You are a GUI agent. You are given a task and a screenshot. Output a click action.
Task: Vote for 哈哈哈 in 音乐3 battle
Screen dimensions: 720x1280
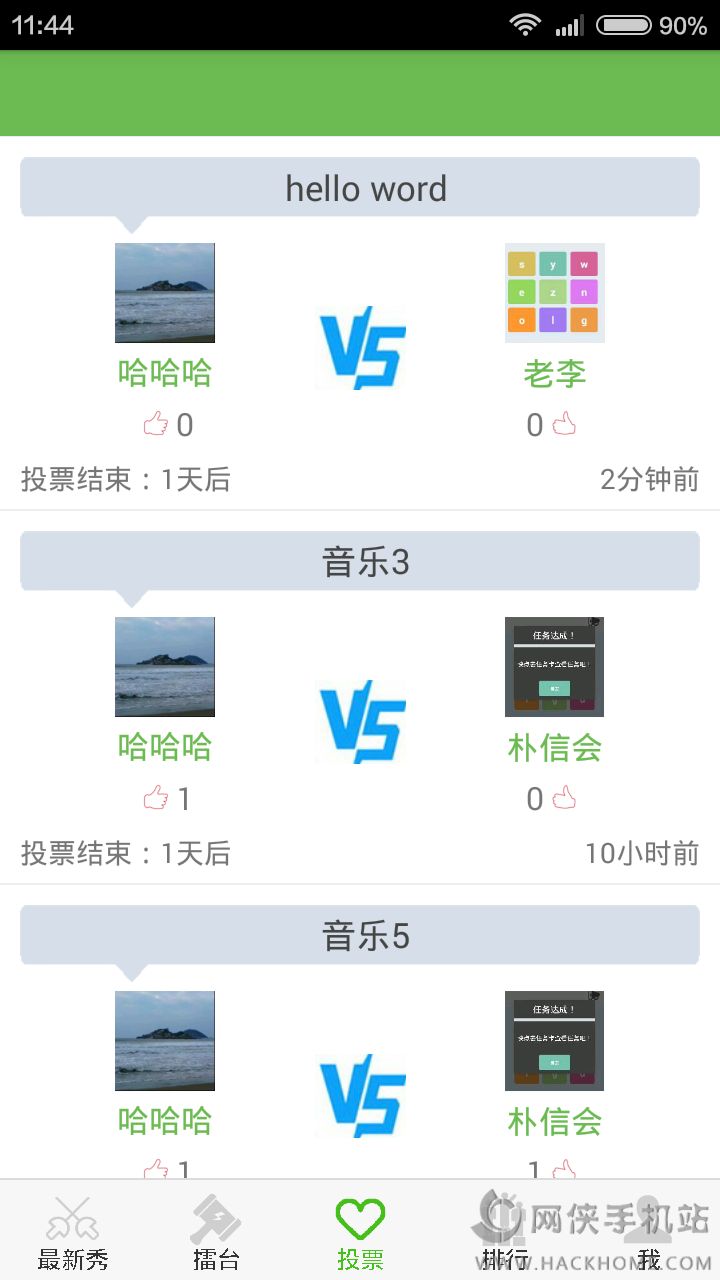tap(156, 798)
